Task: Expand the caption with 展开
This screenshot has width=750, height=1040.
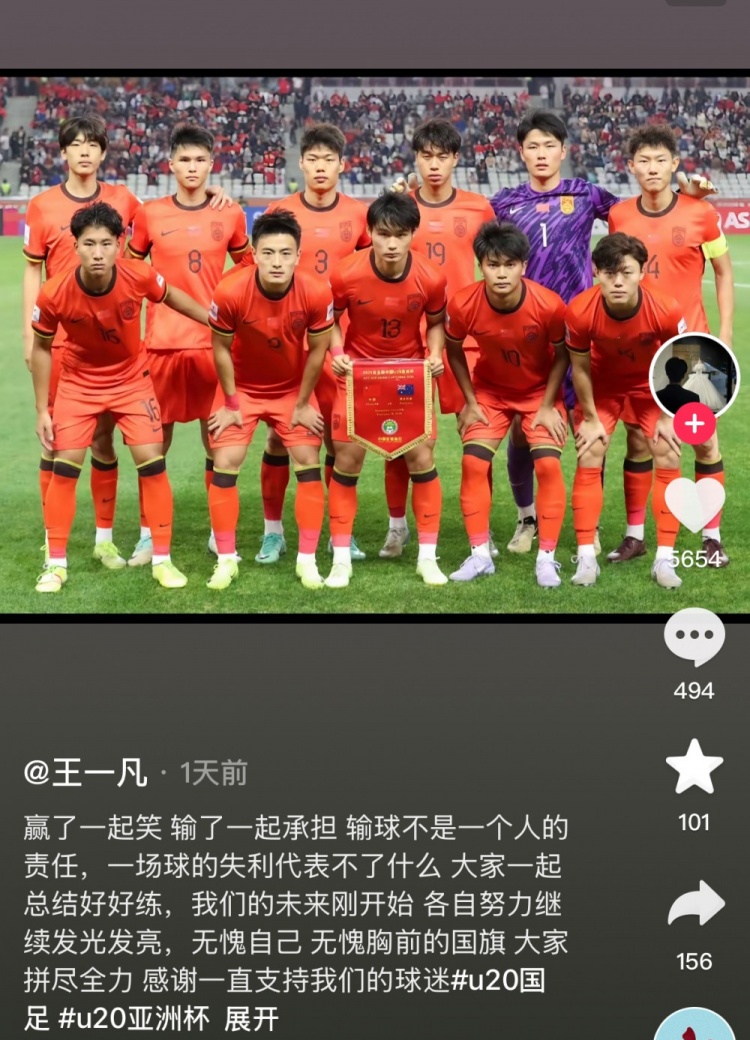Action: 251,1019
